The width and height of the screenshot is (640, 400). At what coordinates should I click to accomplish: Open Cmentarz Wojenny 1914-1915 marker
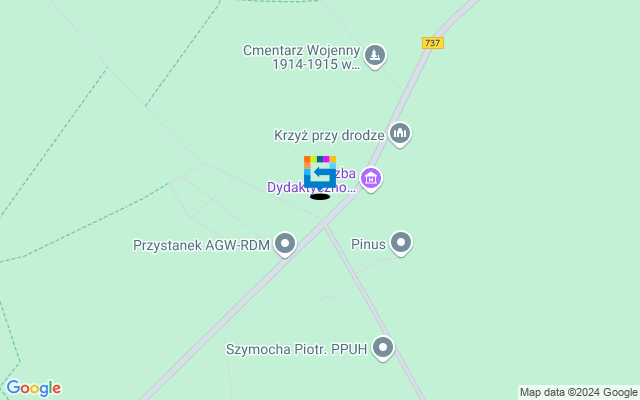pyautogui.click(x=375, y=55)
